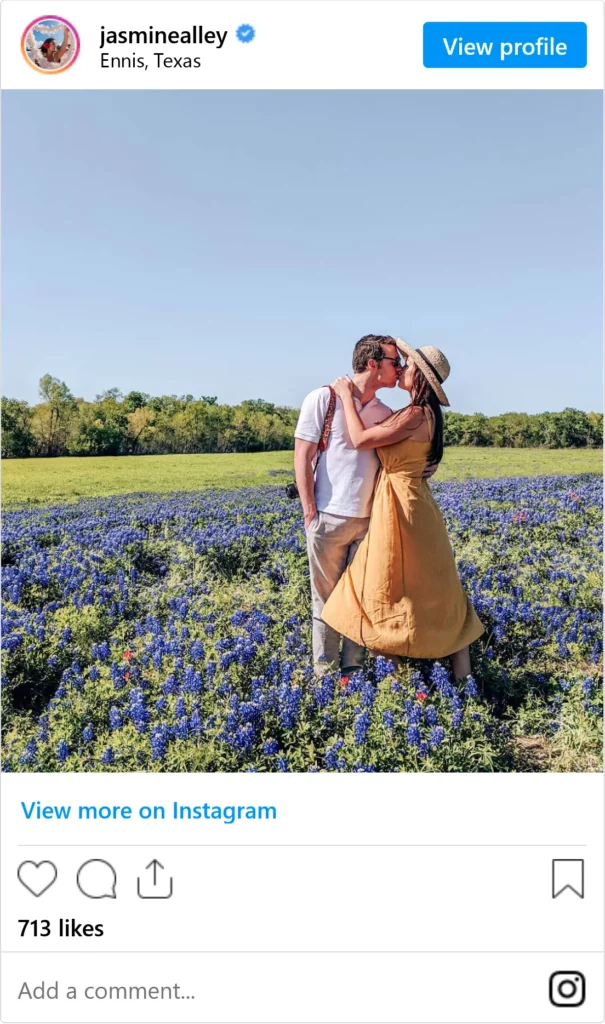Bookmark this post to save it
This screenshot has height=1024, width=605.
pyautogui.click(x=567, y=879)
